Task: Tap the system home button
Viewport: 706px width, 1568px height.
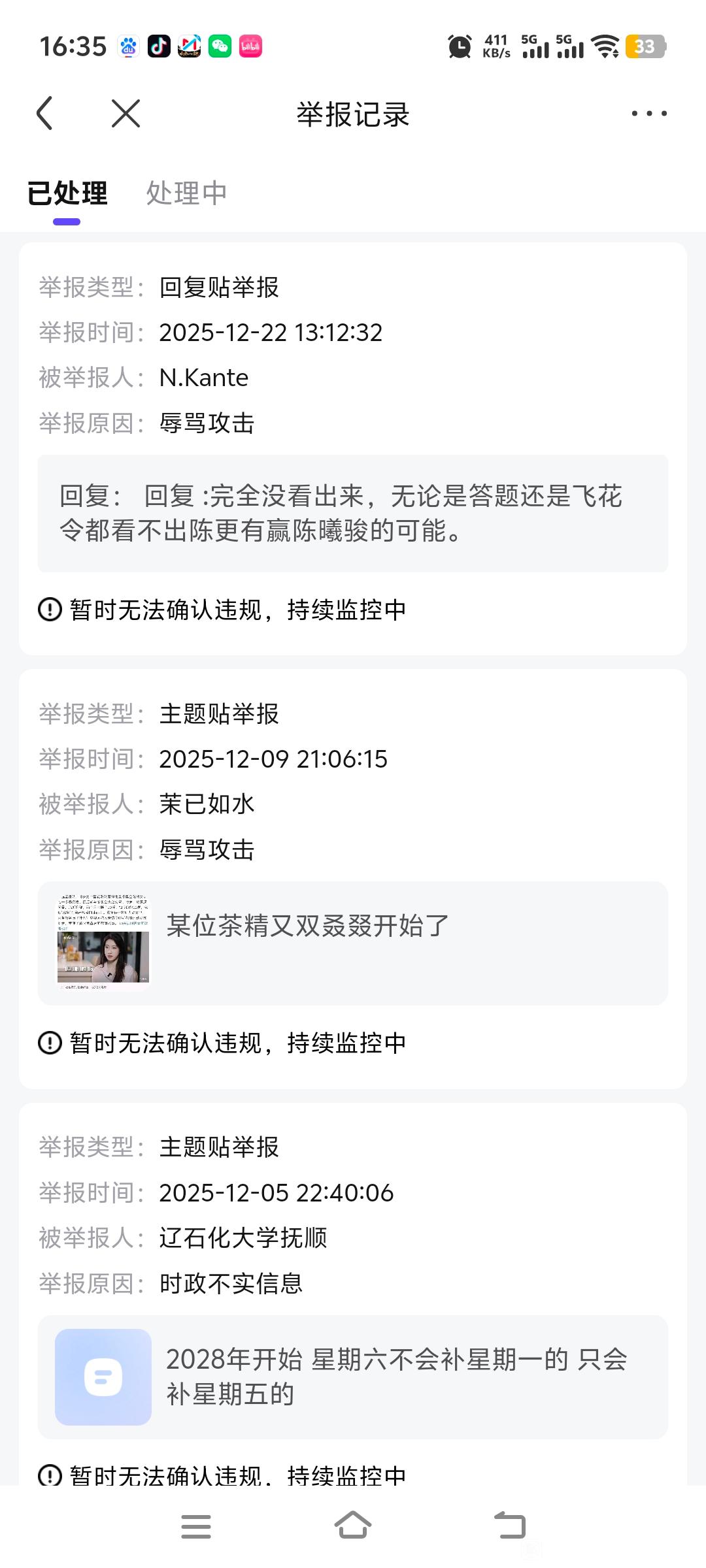Action: point(353,1526)
